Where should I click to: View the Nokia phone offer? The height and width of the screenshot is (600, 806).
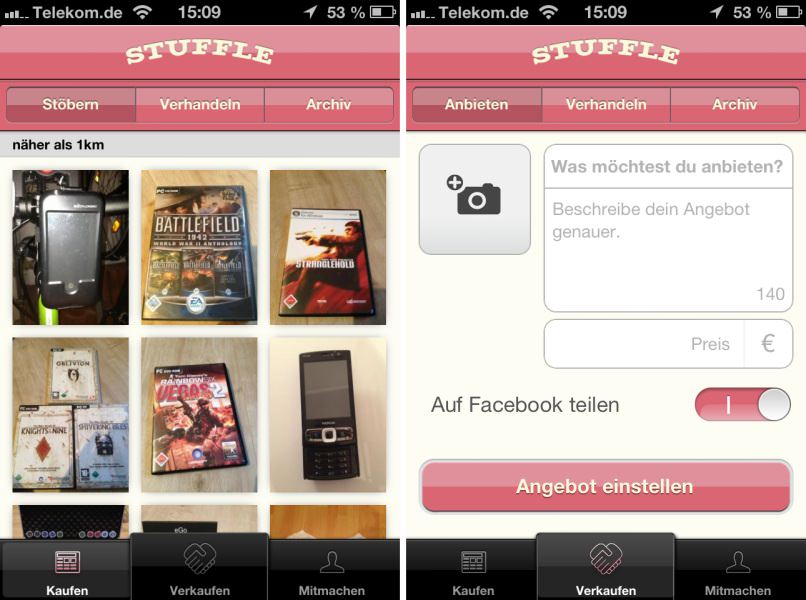[x=328, y=415]
